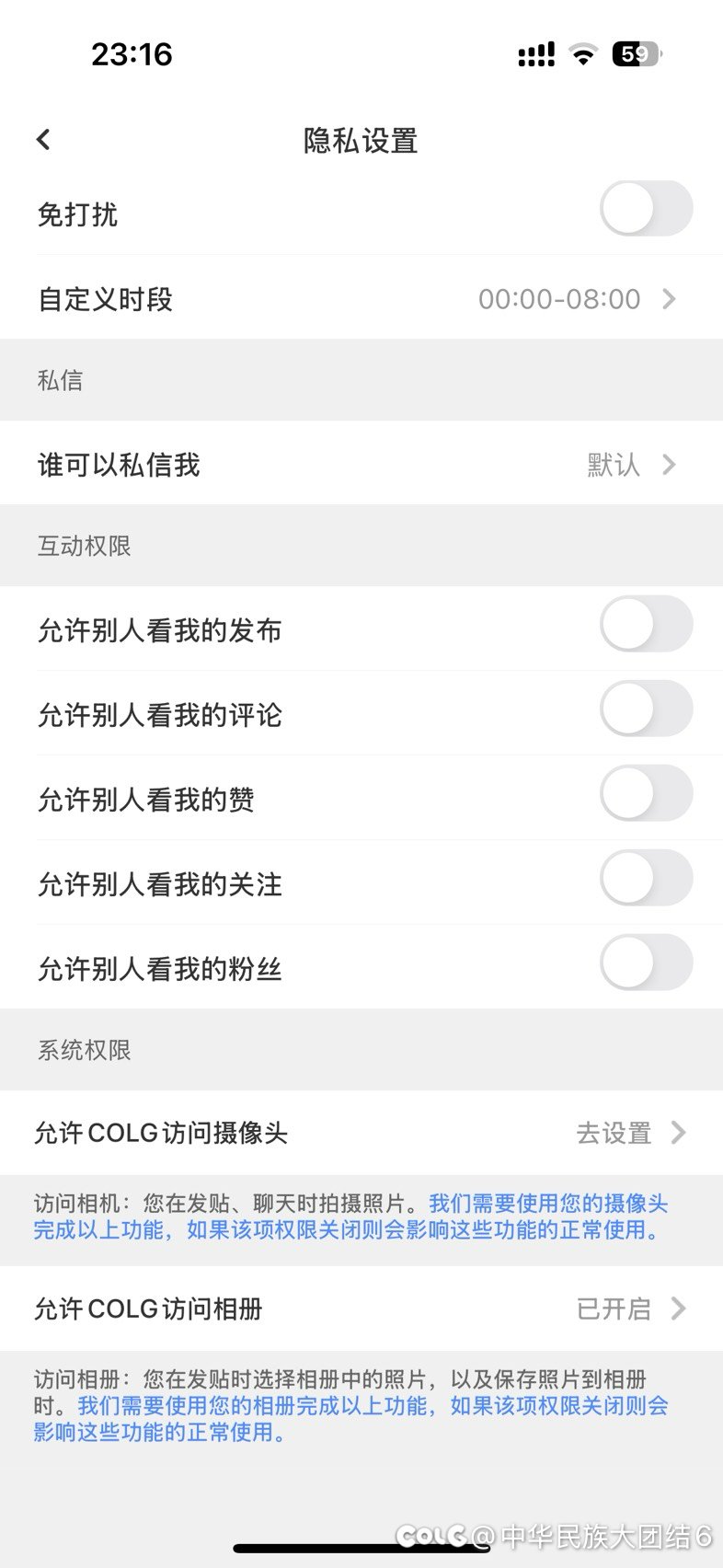
Task: Enable 允许别人看我的发布
Action: tap(646, 625)
